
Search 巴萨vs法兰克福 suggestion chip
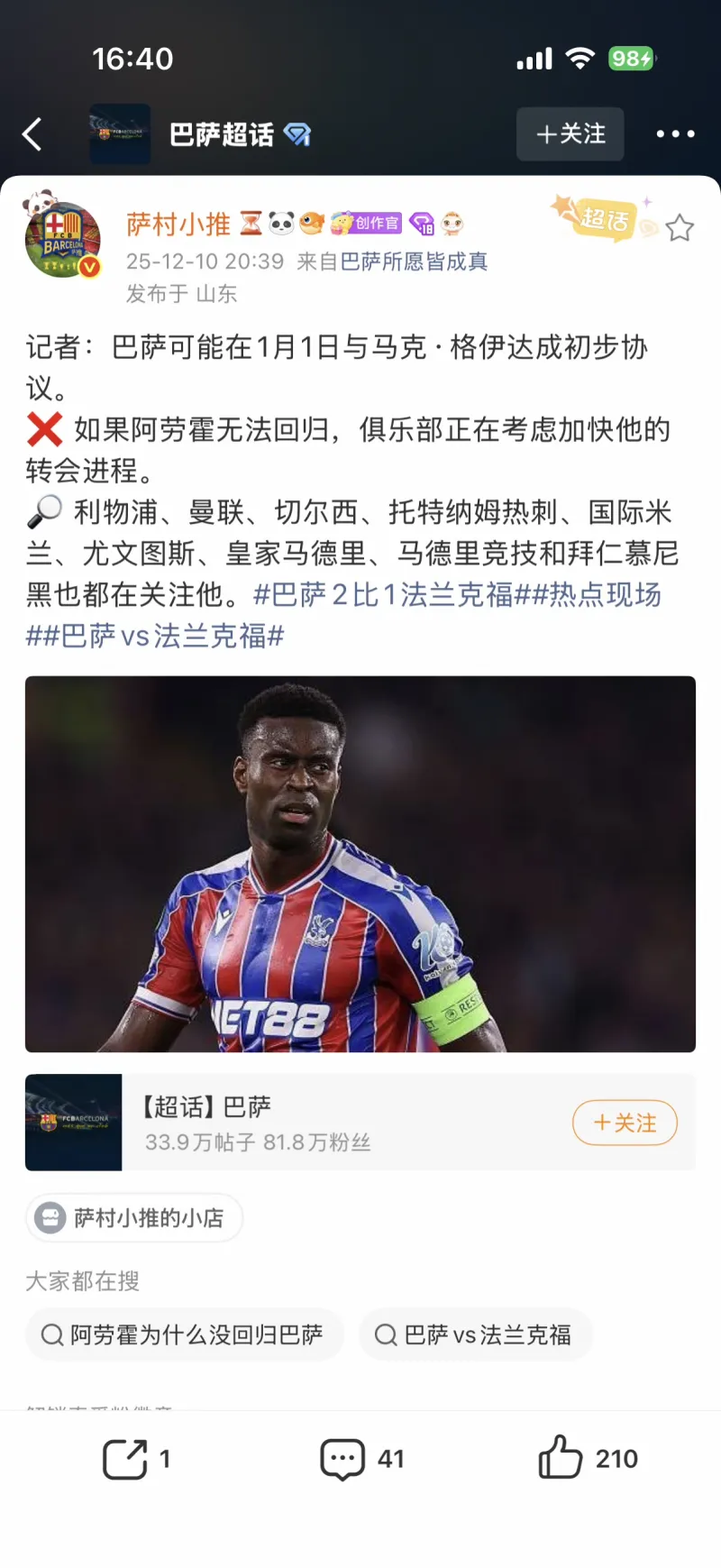click(x=475, y=1334)
